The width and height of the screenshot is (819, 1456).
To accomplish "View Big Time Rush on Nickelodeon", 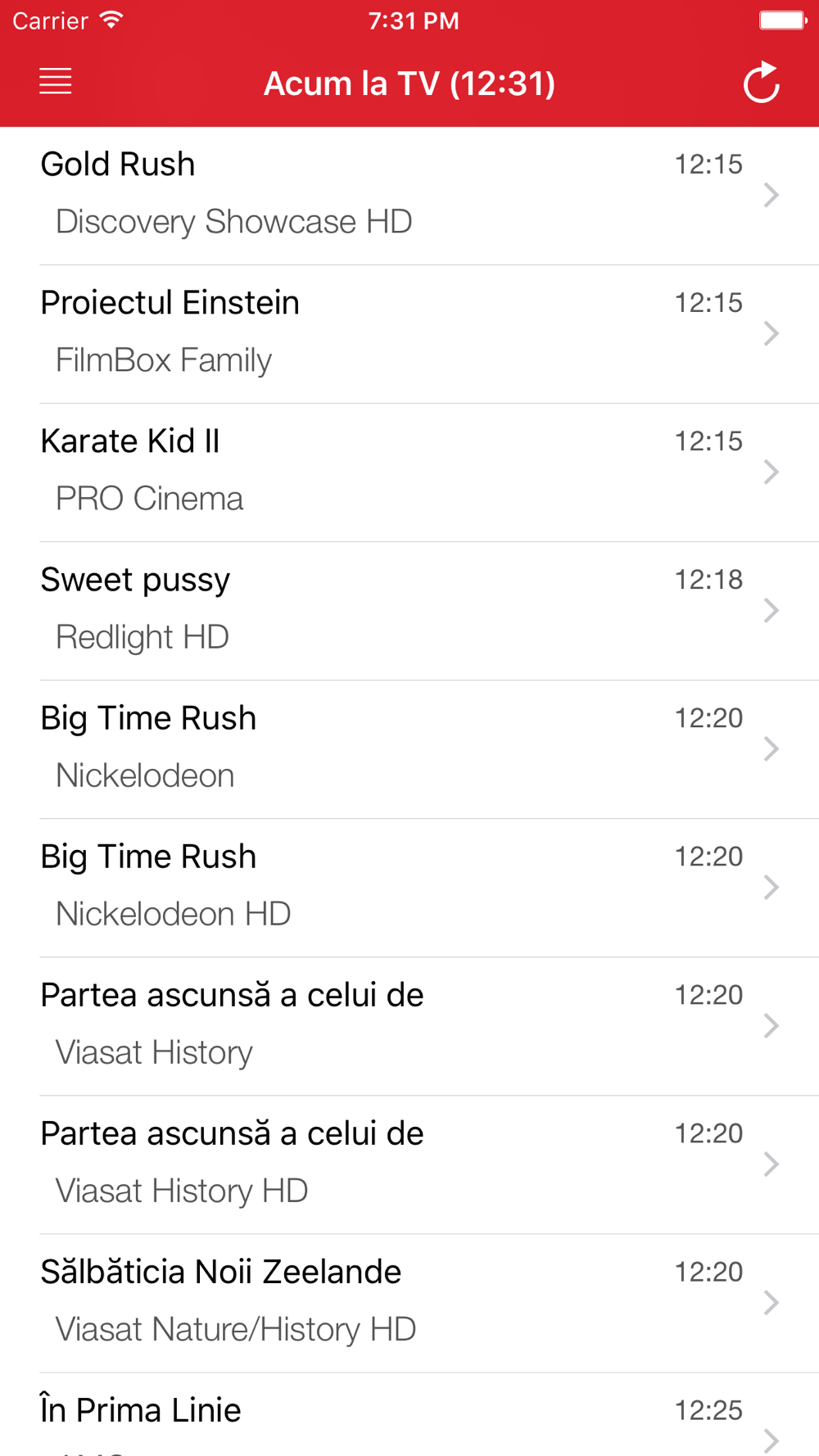I will [409, 749].
